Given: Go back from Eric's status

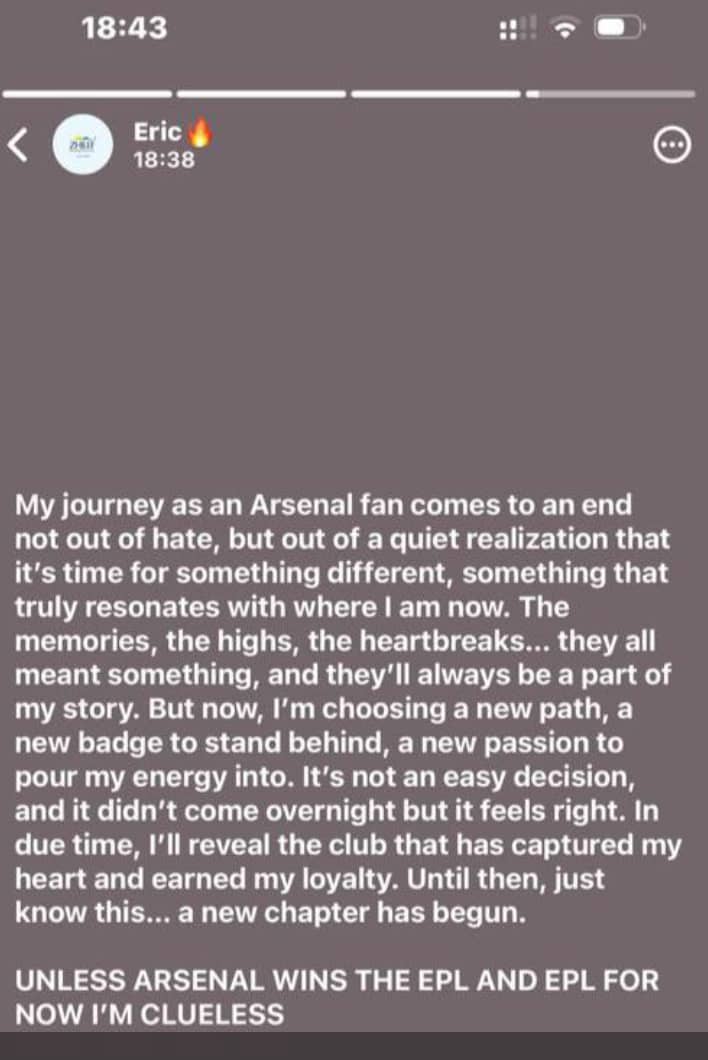Looking at the screenshot, I should click(x=17, y=145).
